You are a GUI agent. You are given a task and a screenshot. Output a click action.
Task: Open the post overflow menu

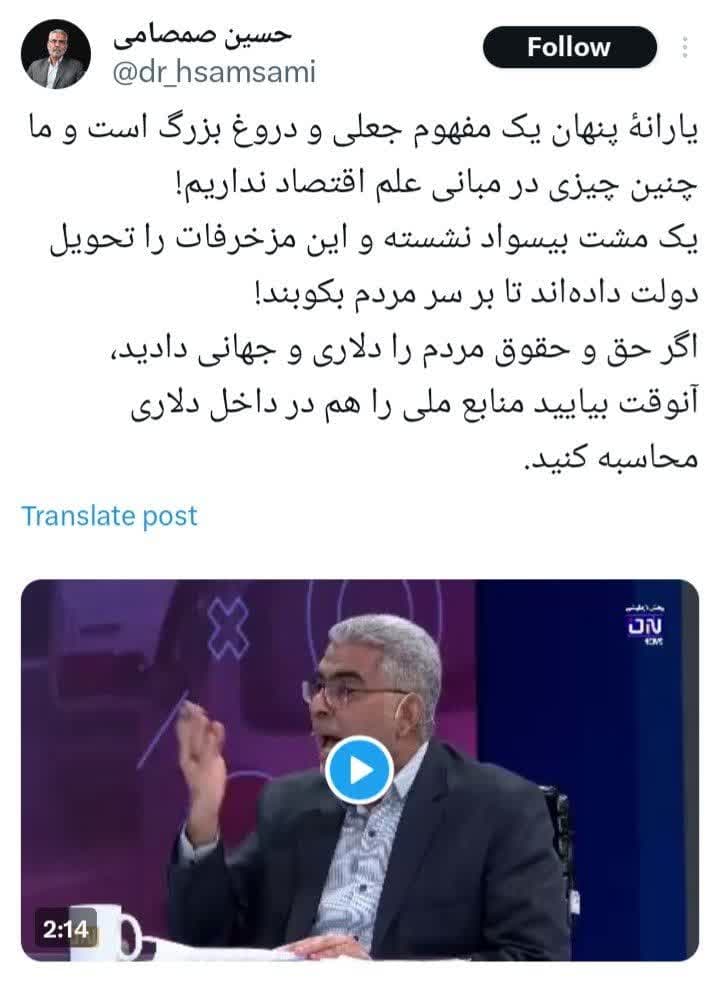[x=685, y=47]
